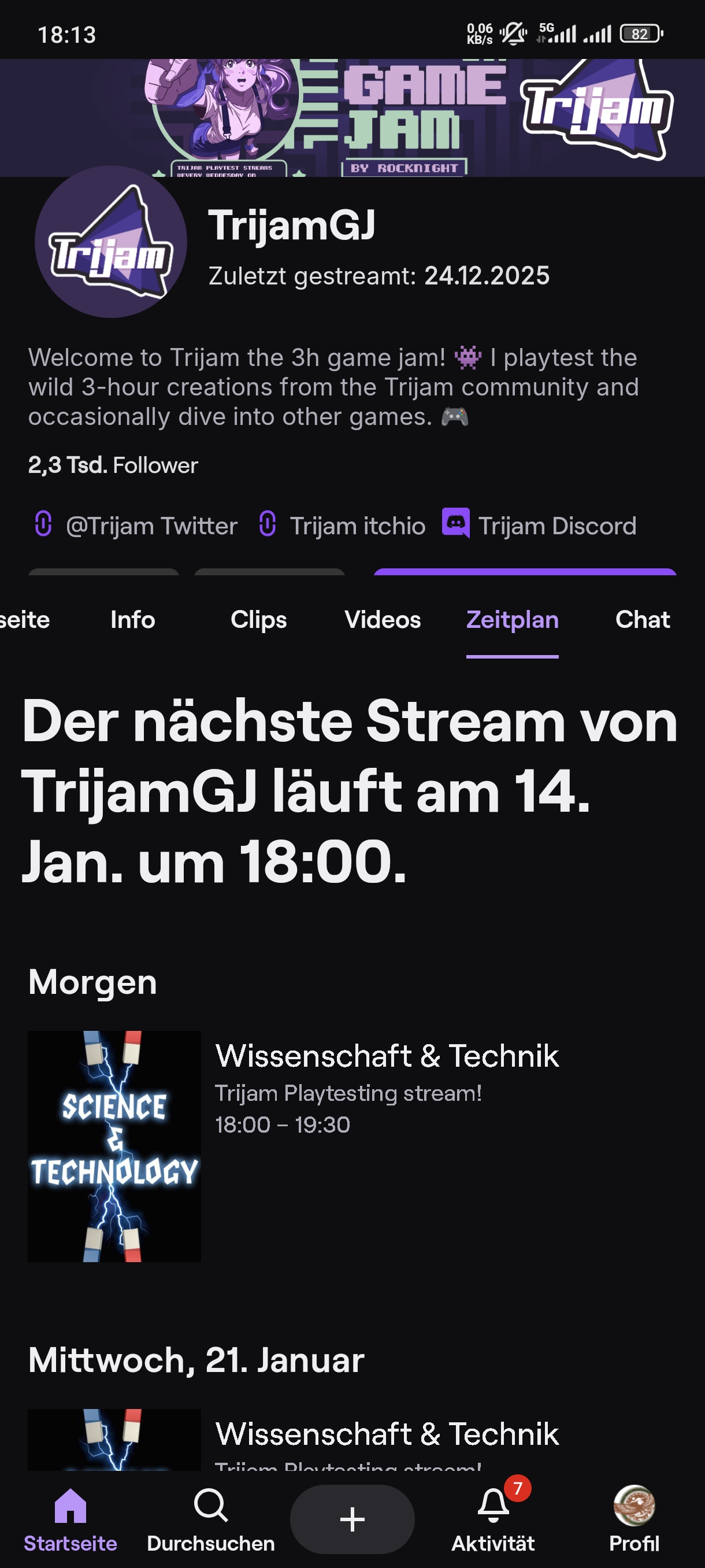The width and height of the screenshot is (705, 1568).
Task: Open the Trijam Discord link
Action: [539, 526]
